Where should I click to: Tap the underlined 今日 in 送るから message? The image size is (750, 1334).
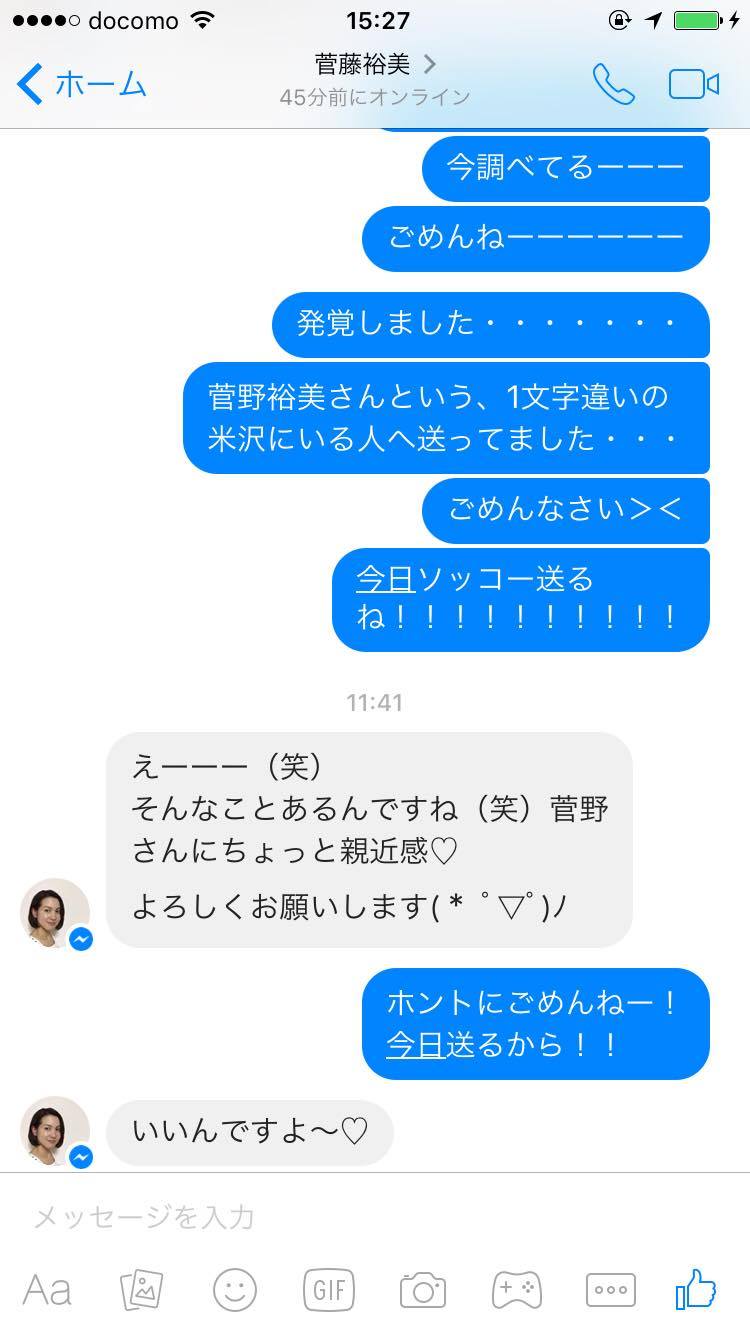pyautogui.click(x=414, y=1045)
